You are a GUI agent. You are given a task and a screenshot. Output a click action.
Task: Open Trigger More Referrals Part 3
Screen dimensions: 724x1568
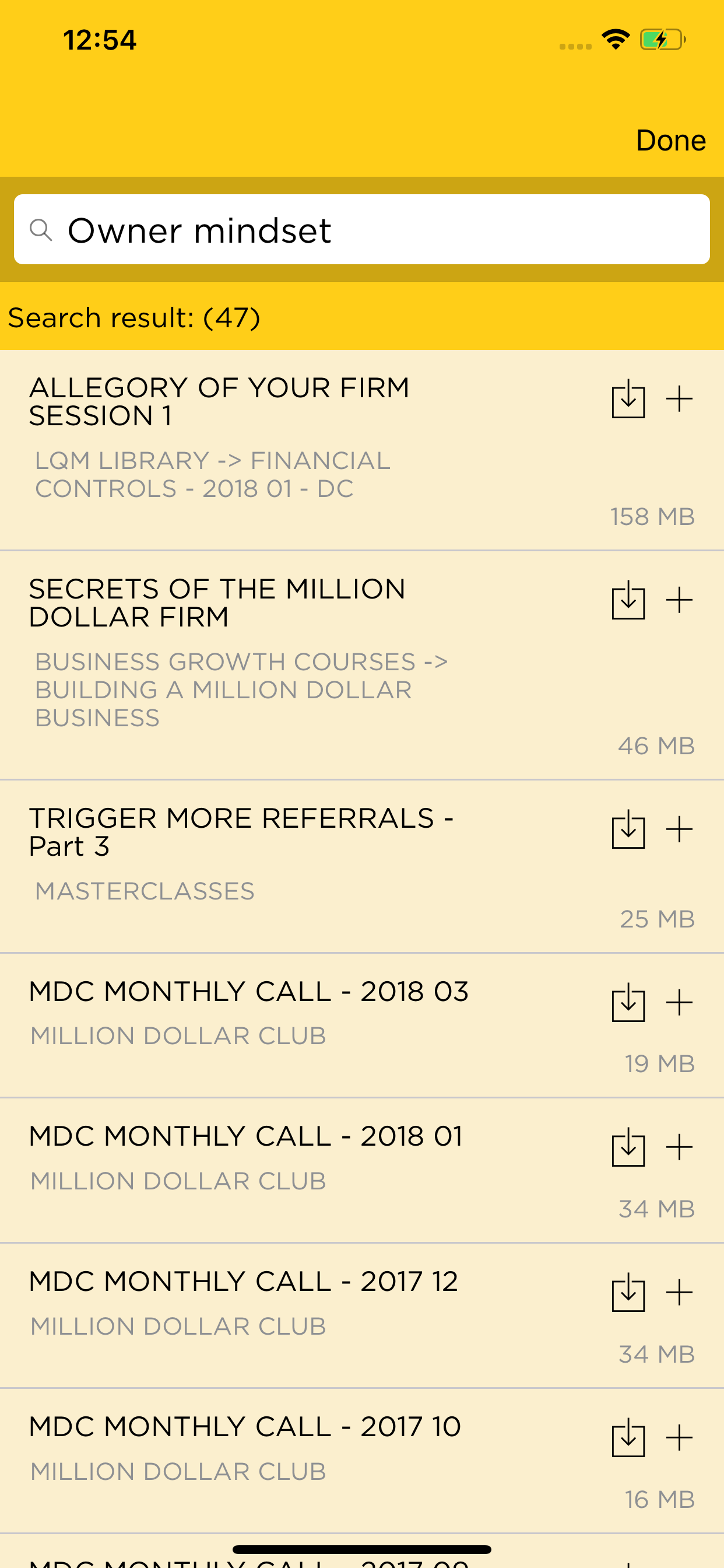point(362,867)
